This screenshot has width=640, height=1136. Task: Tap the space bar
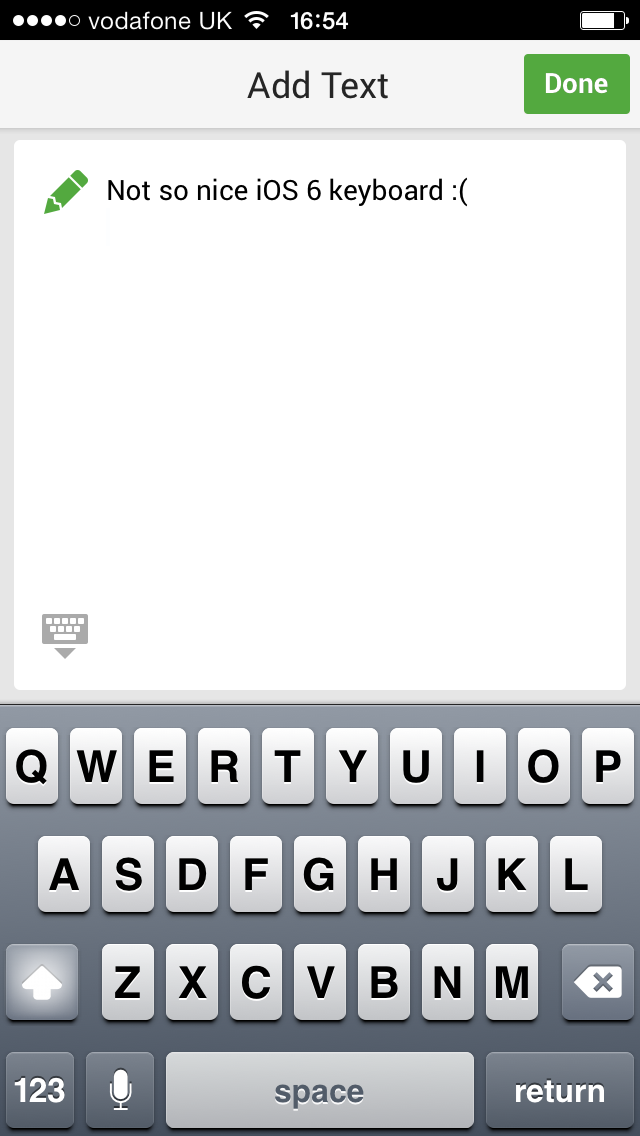pos(320,1090)
